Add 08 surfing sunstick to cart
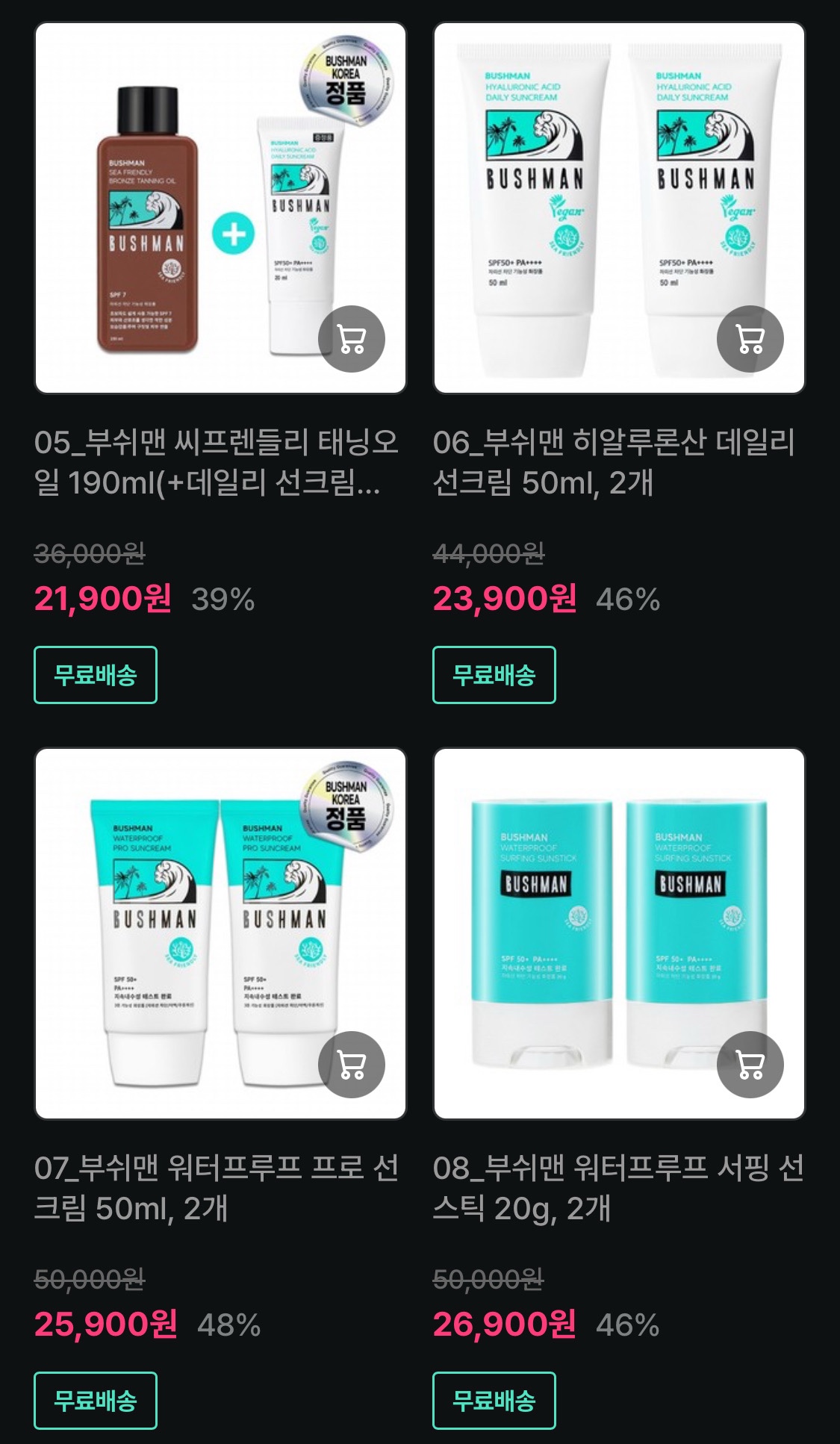840x1444 pixels. (750, 1064)
